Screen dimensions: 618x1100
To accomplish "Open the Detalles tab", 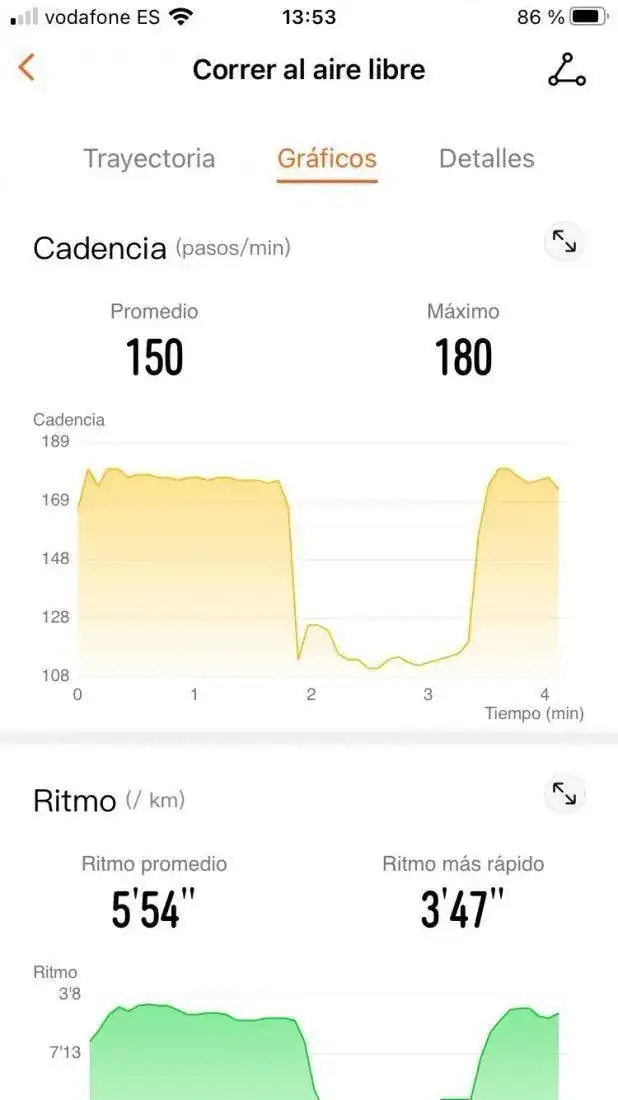I will [x=486, y=159].
